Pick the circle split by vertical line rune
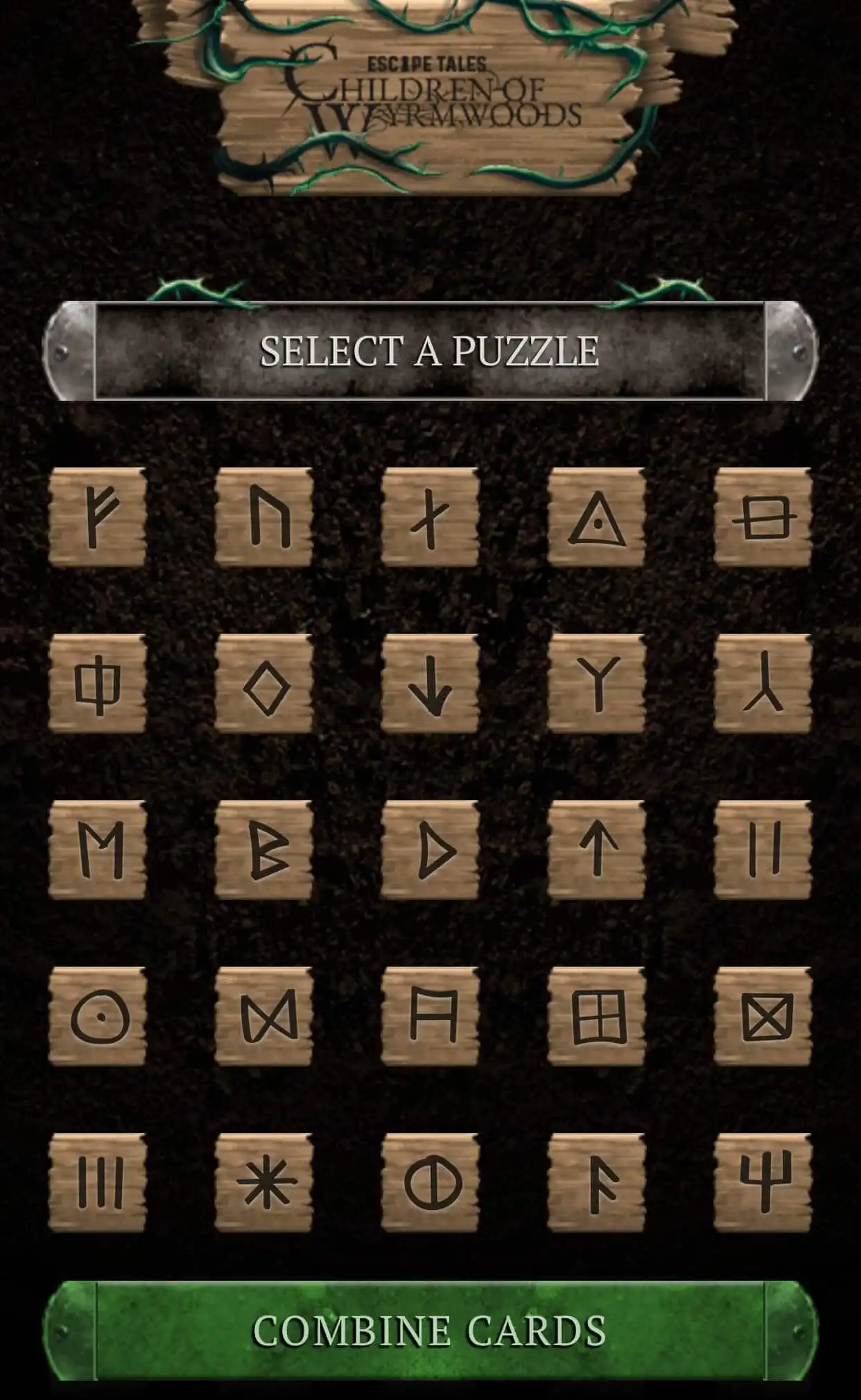 coord(430,1183)
